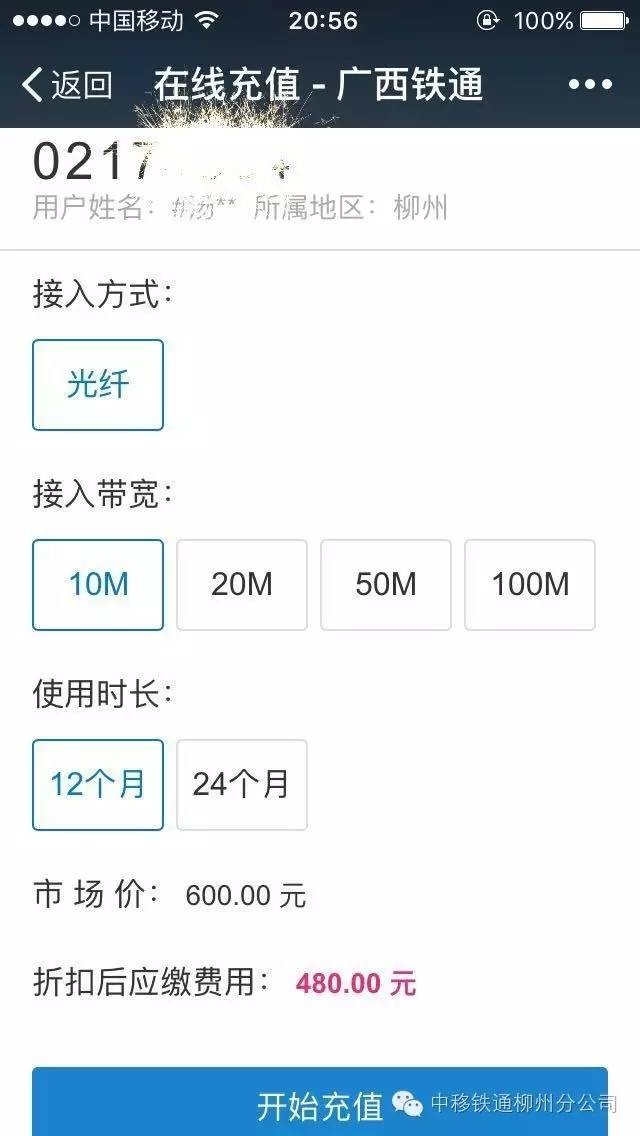The width and height of the screenshot is (640, 1136).
Task: Select the 50M bandwidth
Action: click(386, 585)
